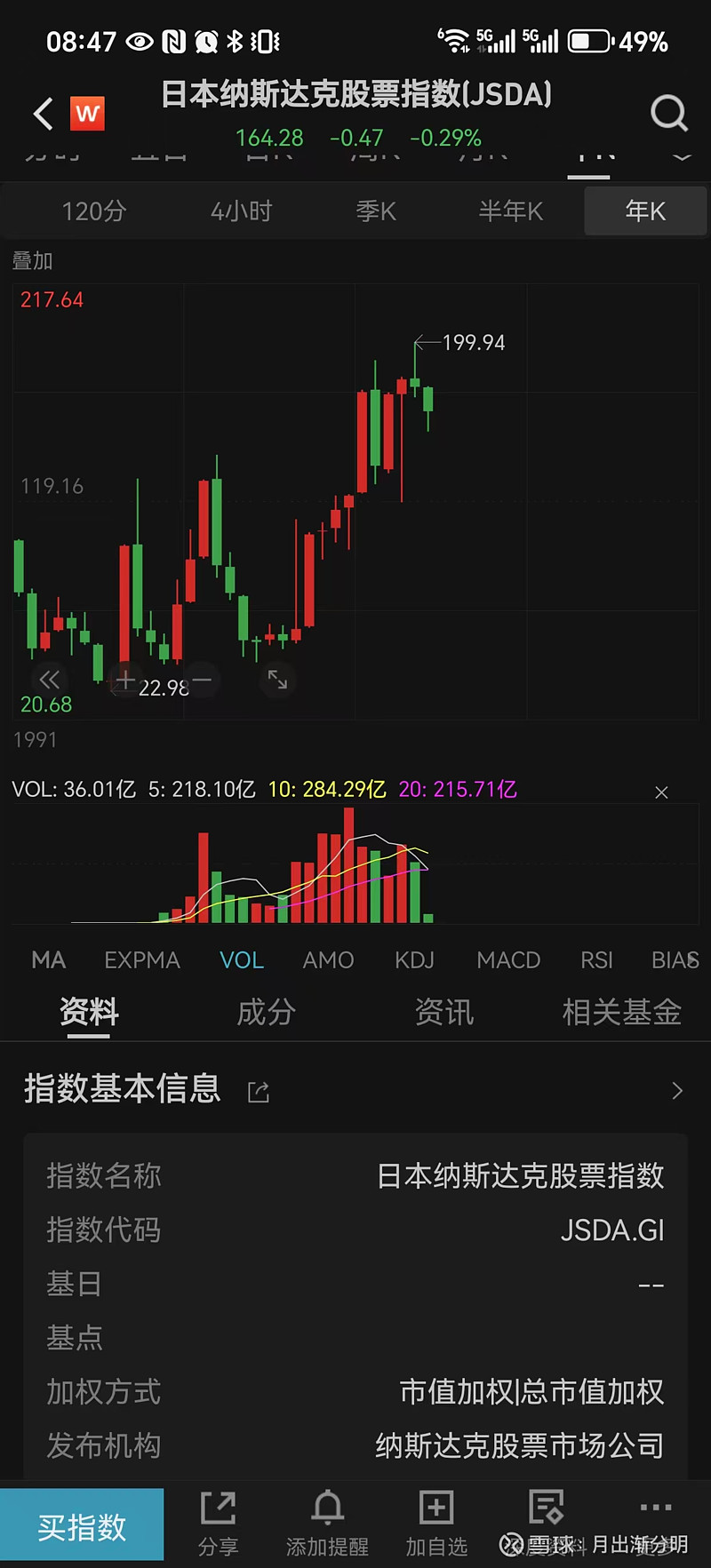
Task: Close the VOL indicator panel
Action: click(661, 792)
